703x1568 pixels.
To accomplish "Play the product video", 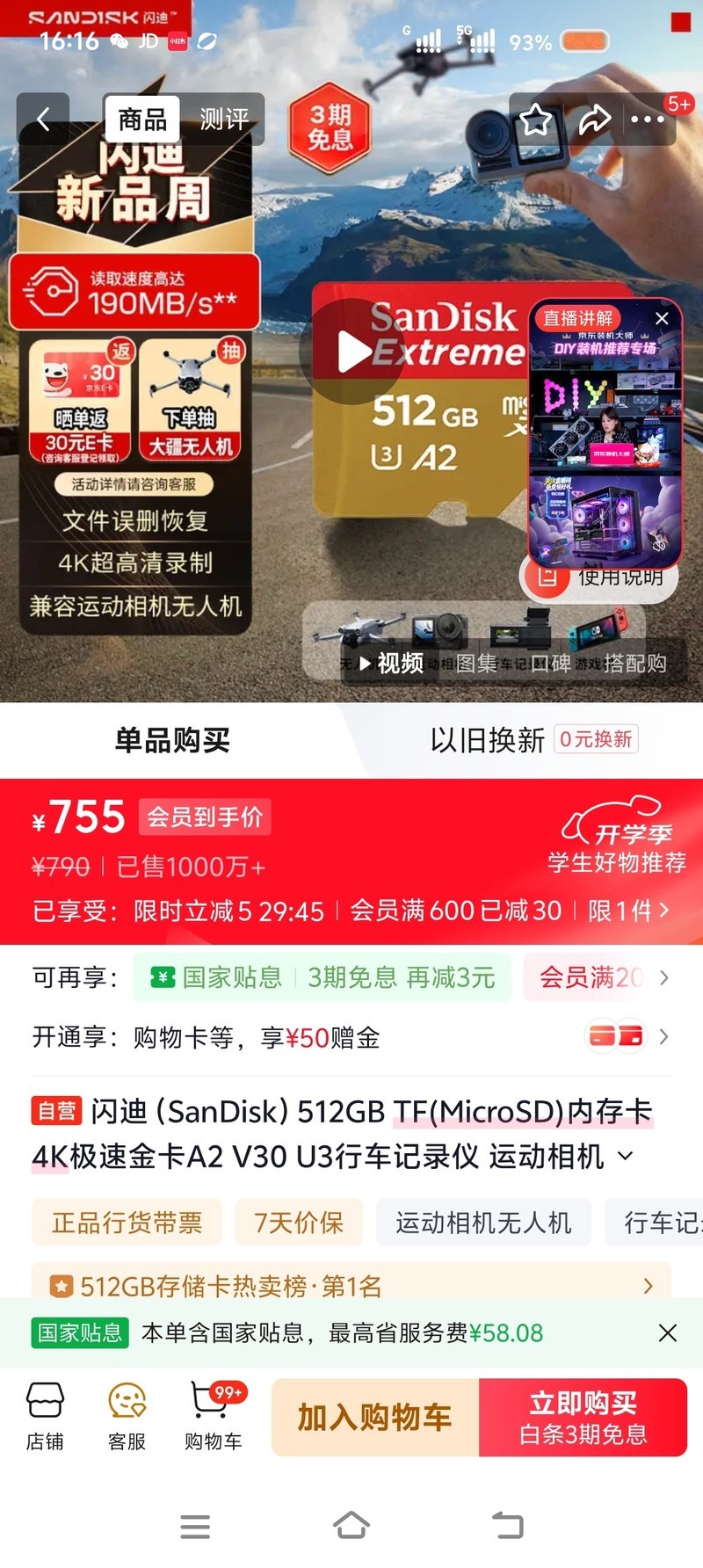I will pyautogui.click(x=352, y=352).
